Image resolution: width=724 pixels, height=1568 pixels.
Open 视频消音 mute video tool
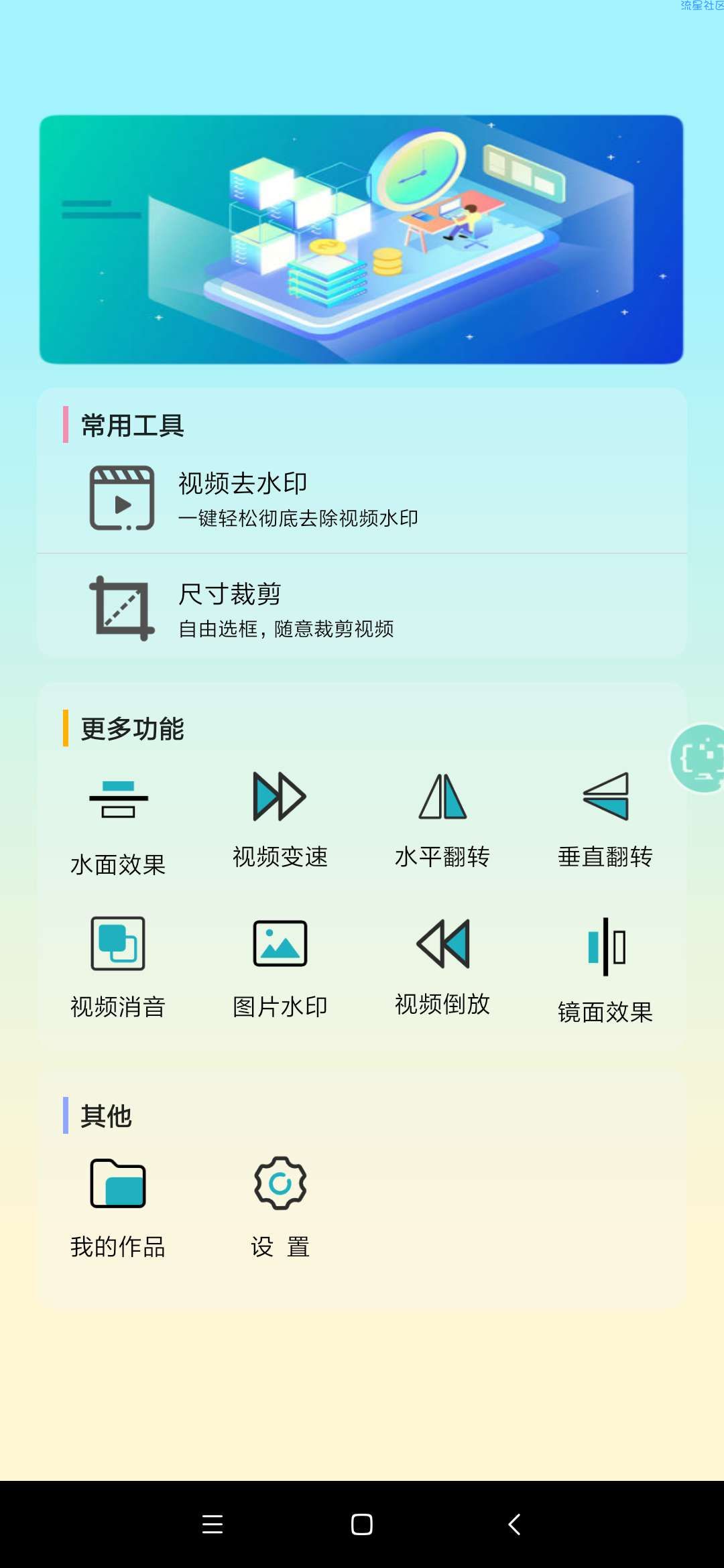click(x=118, y=968)
